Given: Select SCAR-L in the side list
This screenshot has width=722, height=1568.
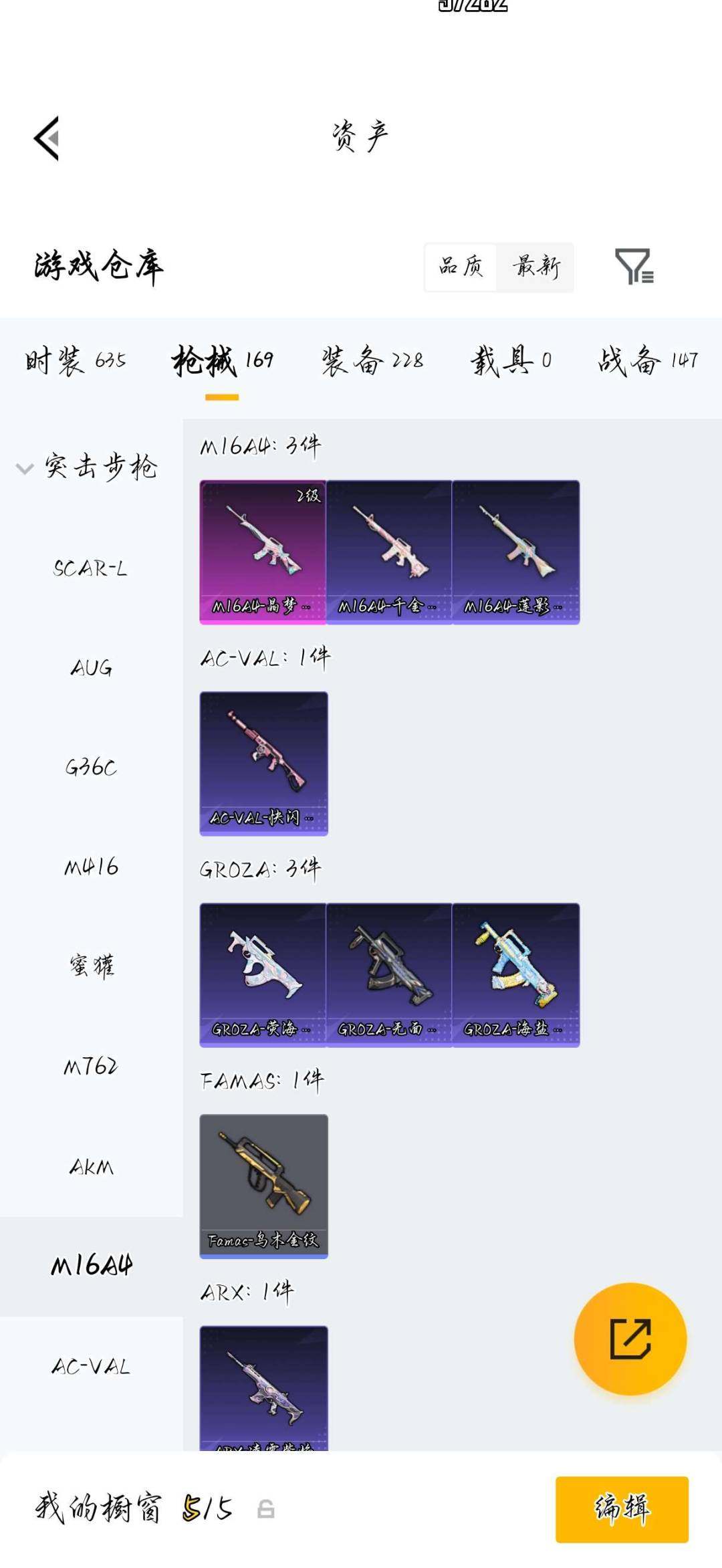Looking at the screenshot, I should [x=91, y=568].
